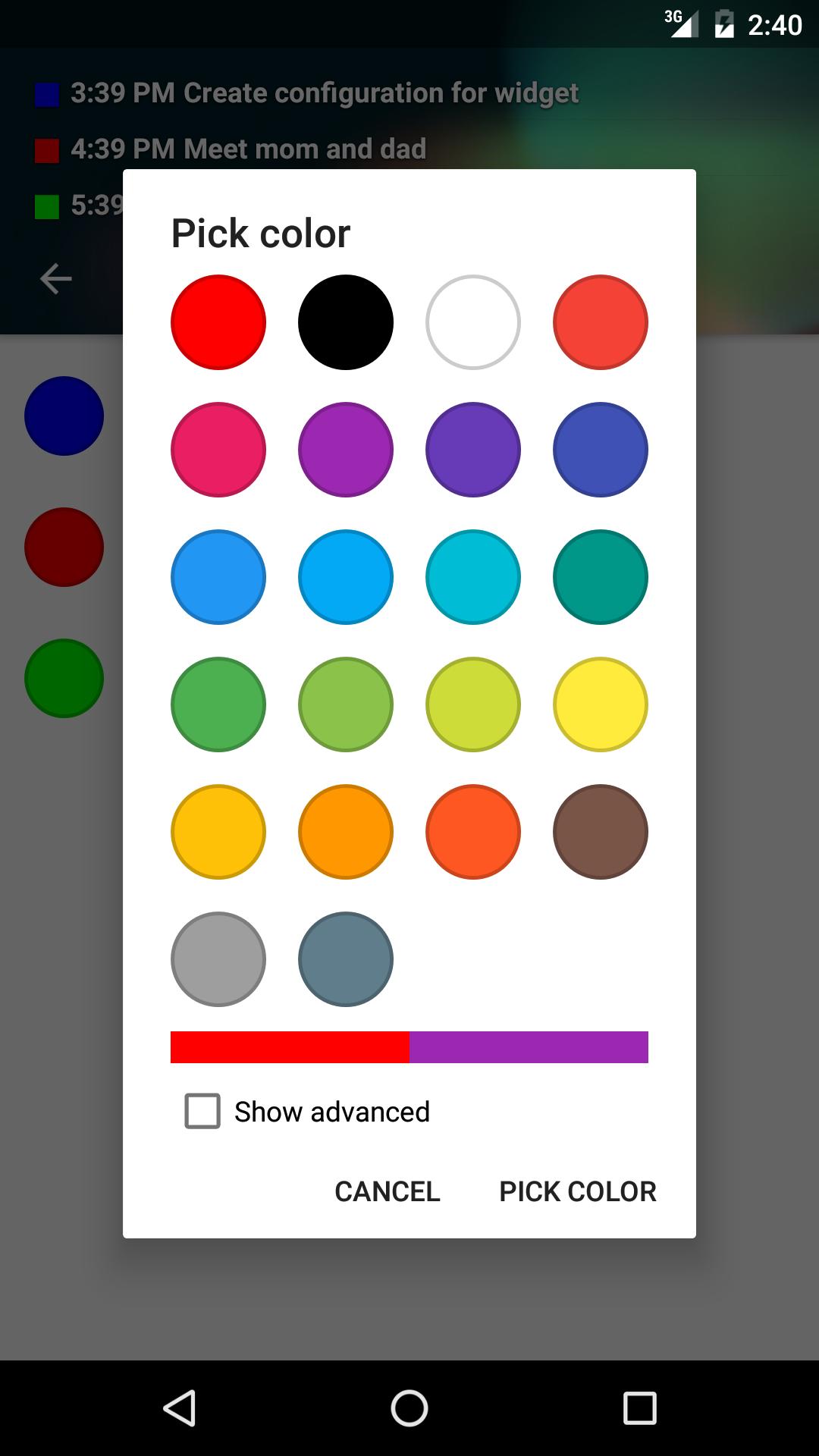
Task: Enable the Show advanced checkbox
Action: pyautogui.click(x=202, y=1111)
